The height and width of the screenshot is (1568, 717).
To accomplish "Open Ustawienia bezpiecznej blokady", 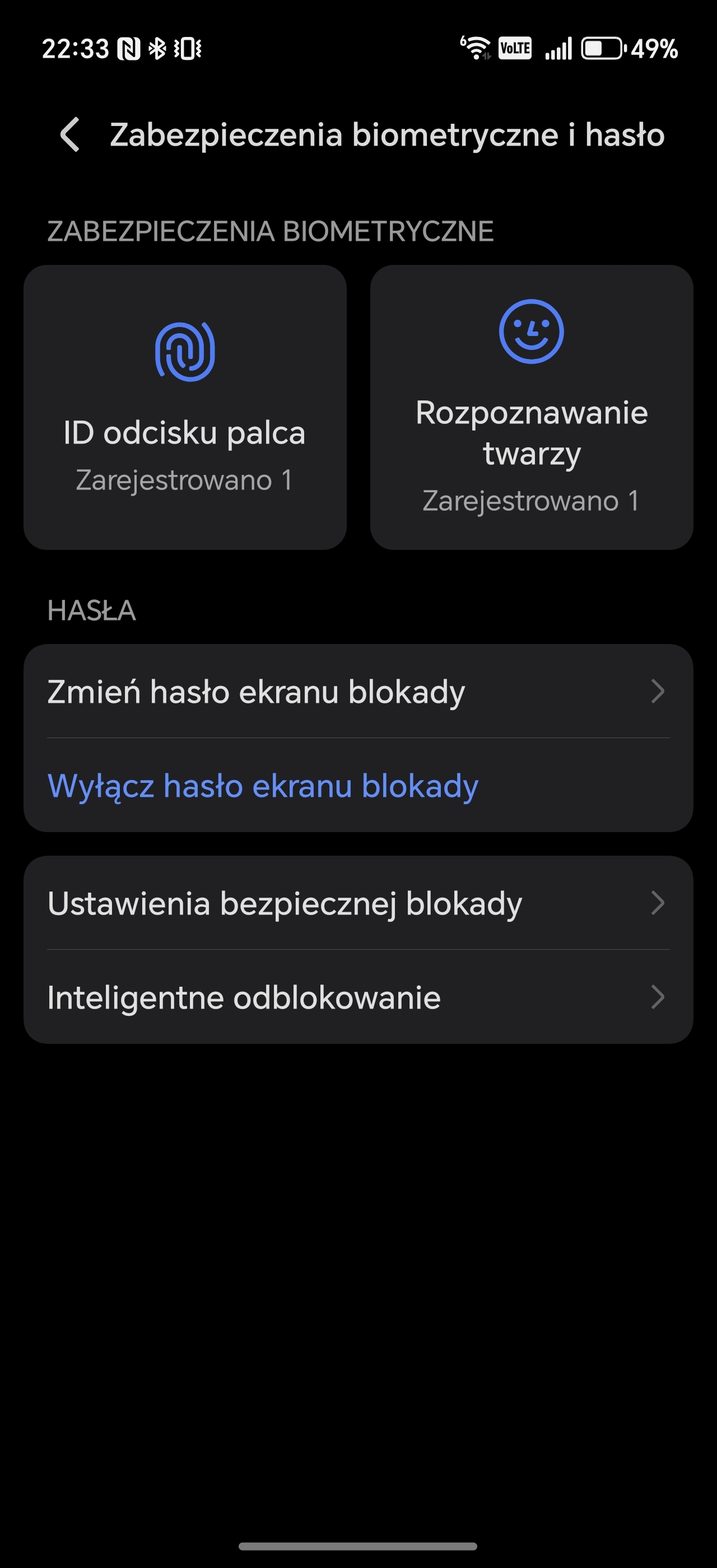I will (358, 903).
